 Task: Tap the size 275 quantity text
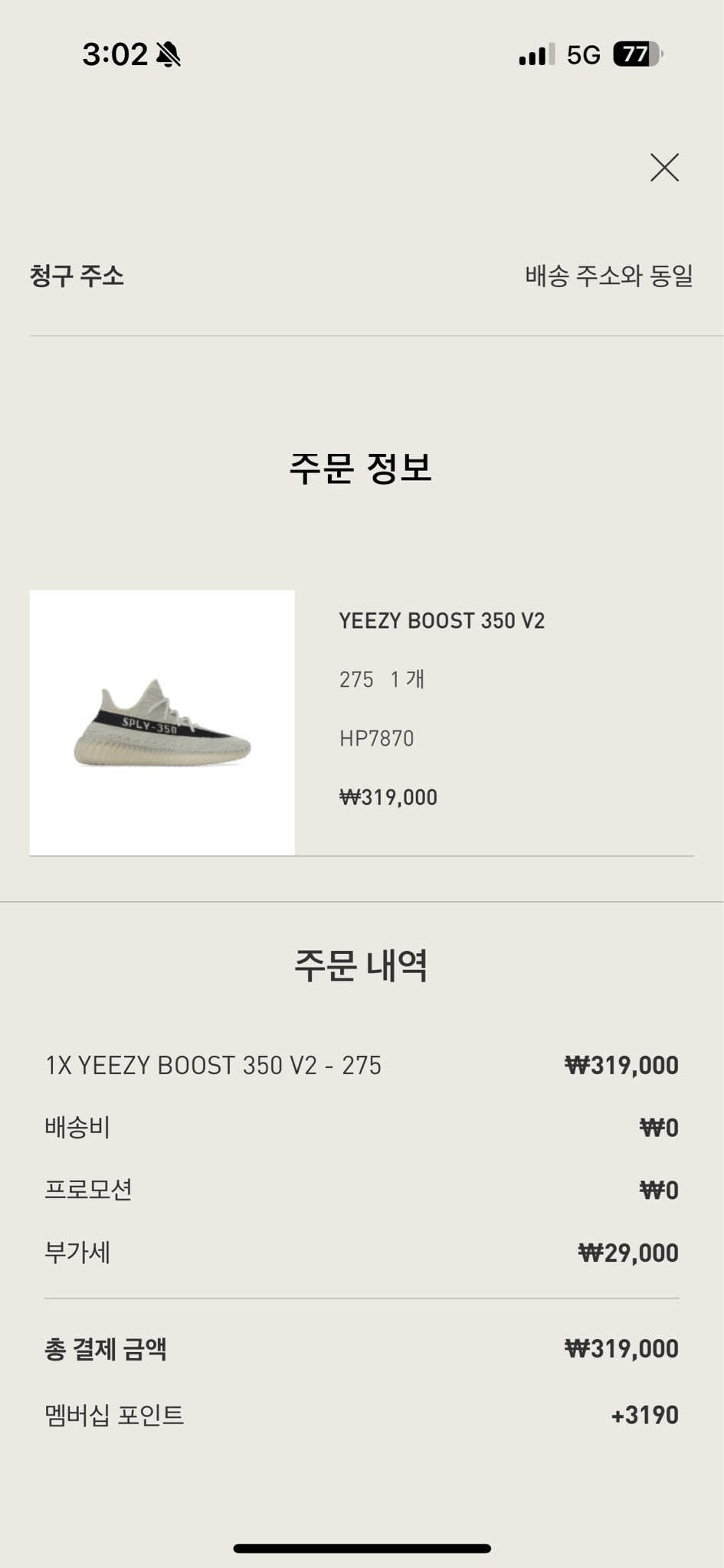[383, 680]
